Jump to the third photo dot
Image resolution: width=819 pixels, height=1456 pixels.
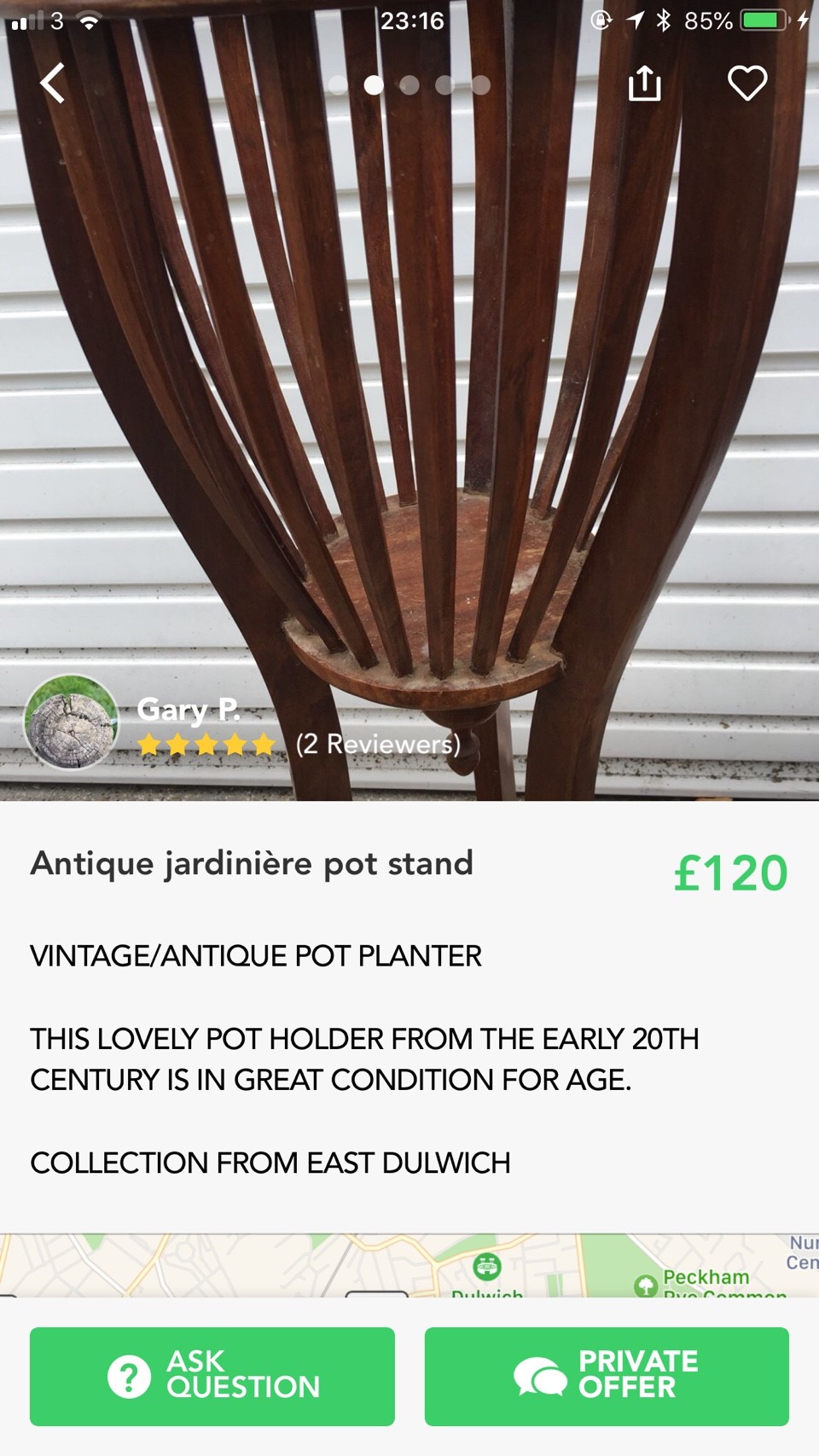pos(409,84)
